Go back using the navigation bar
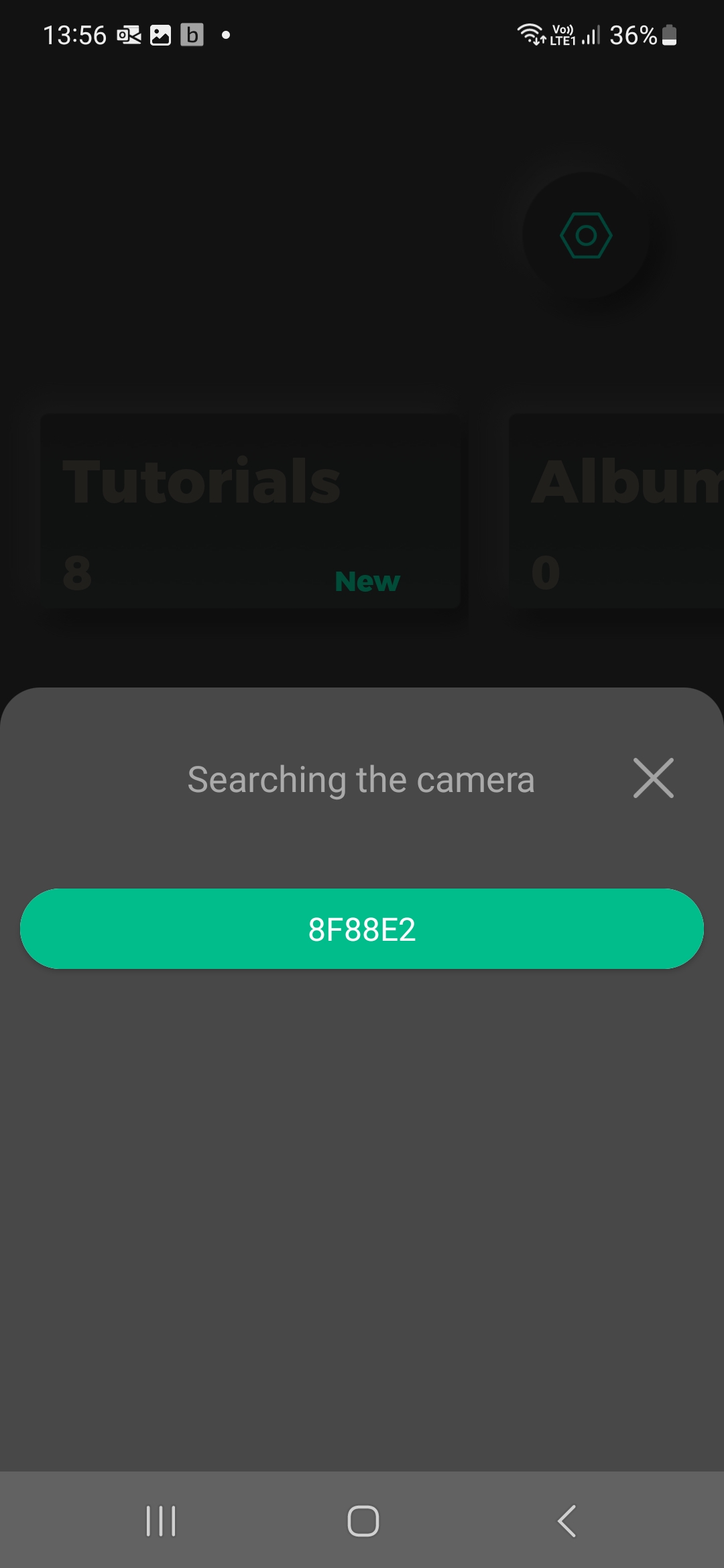This screenshot has height=1568, width=724. pos(566,1520)
